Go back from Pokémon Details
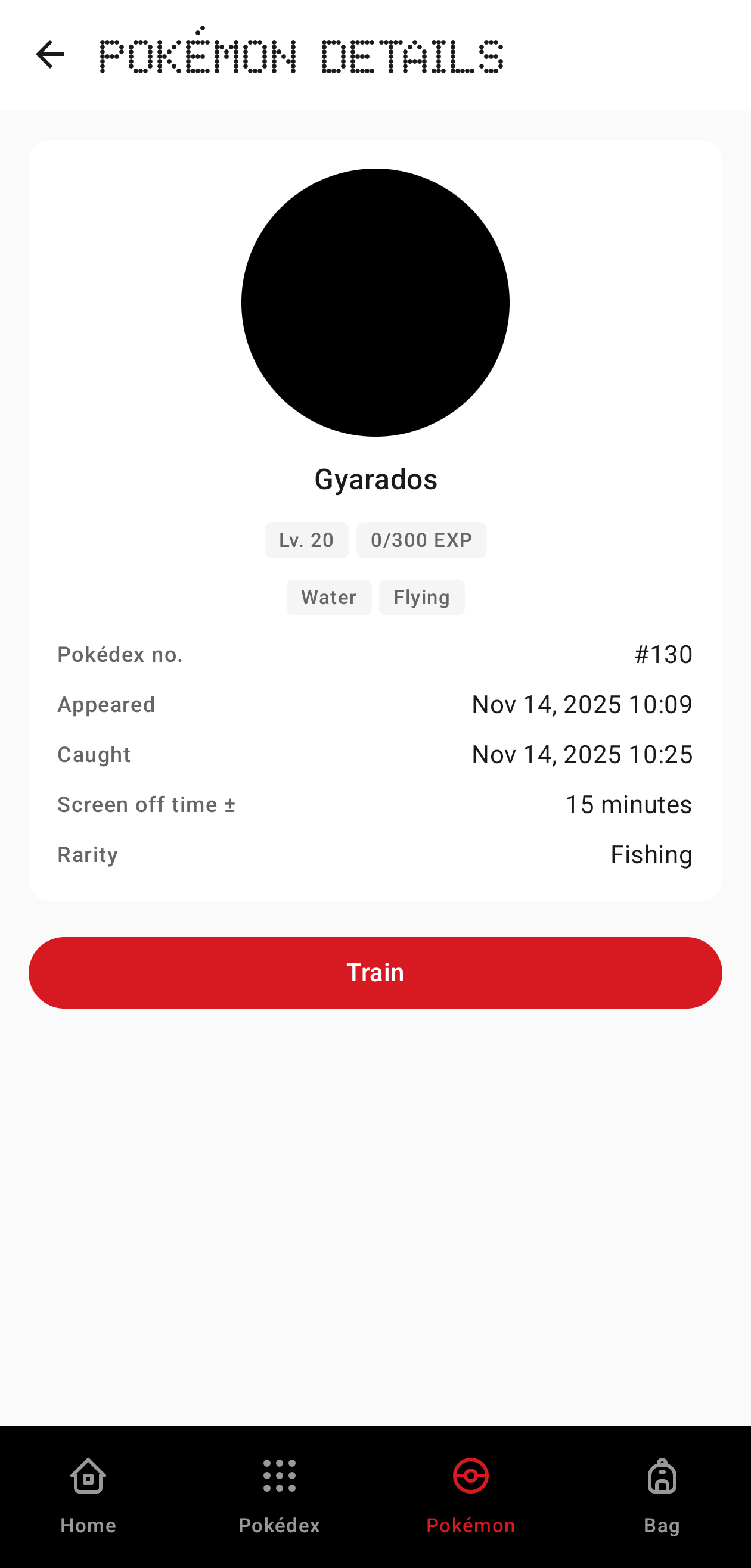 50,55
